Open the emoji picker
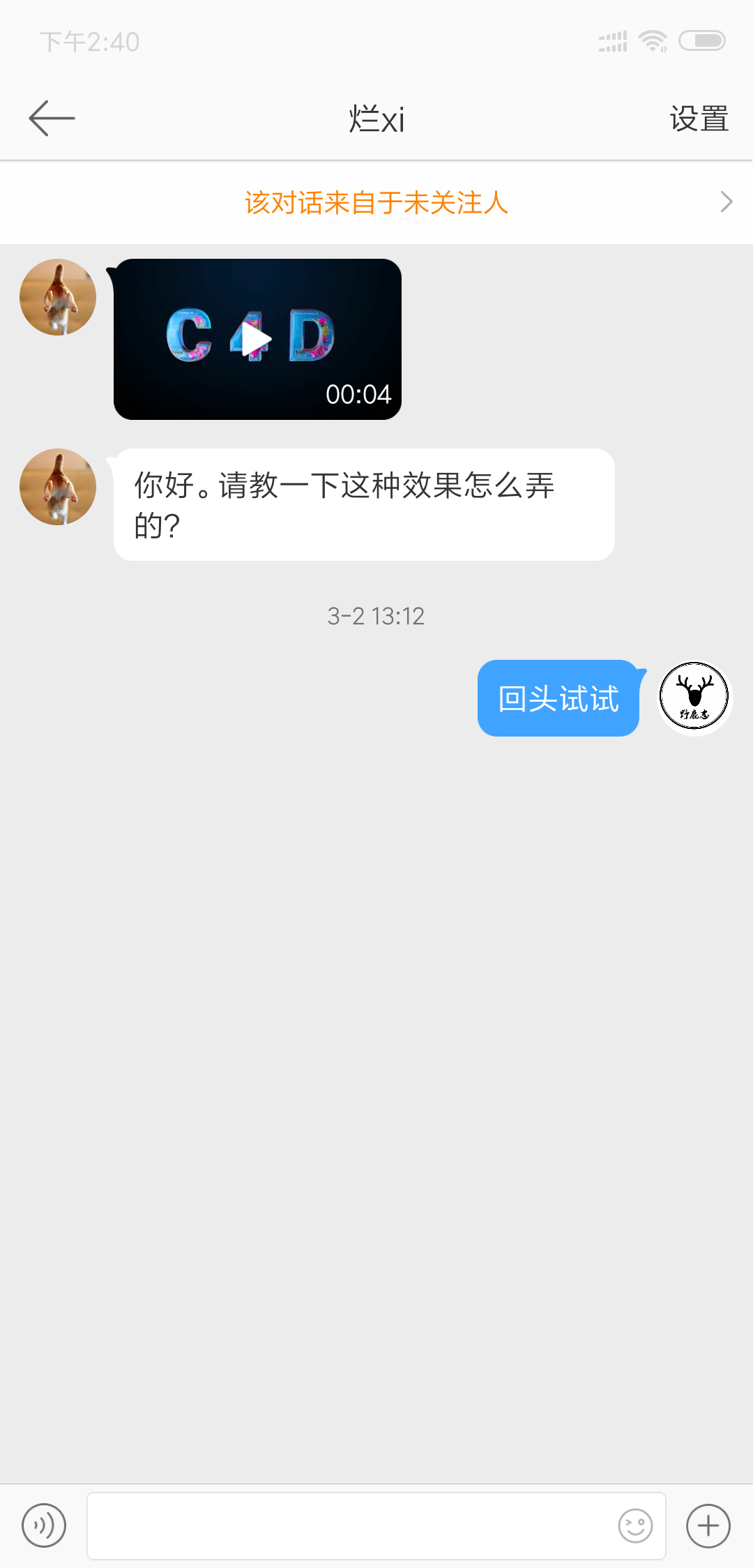Image resolution: width=753 pixels, height=1568 pixels. tap(635, 1525)
